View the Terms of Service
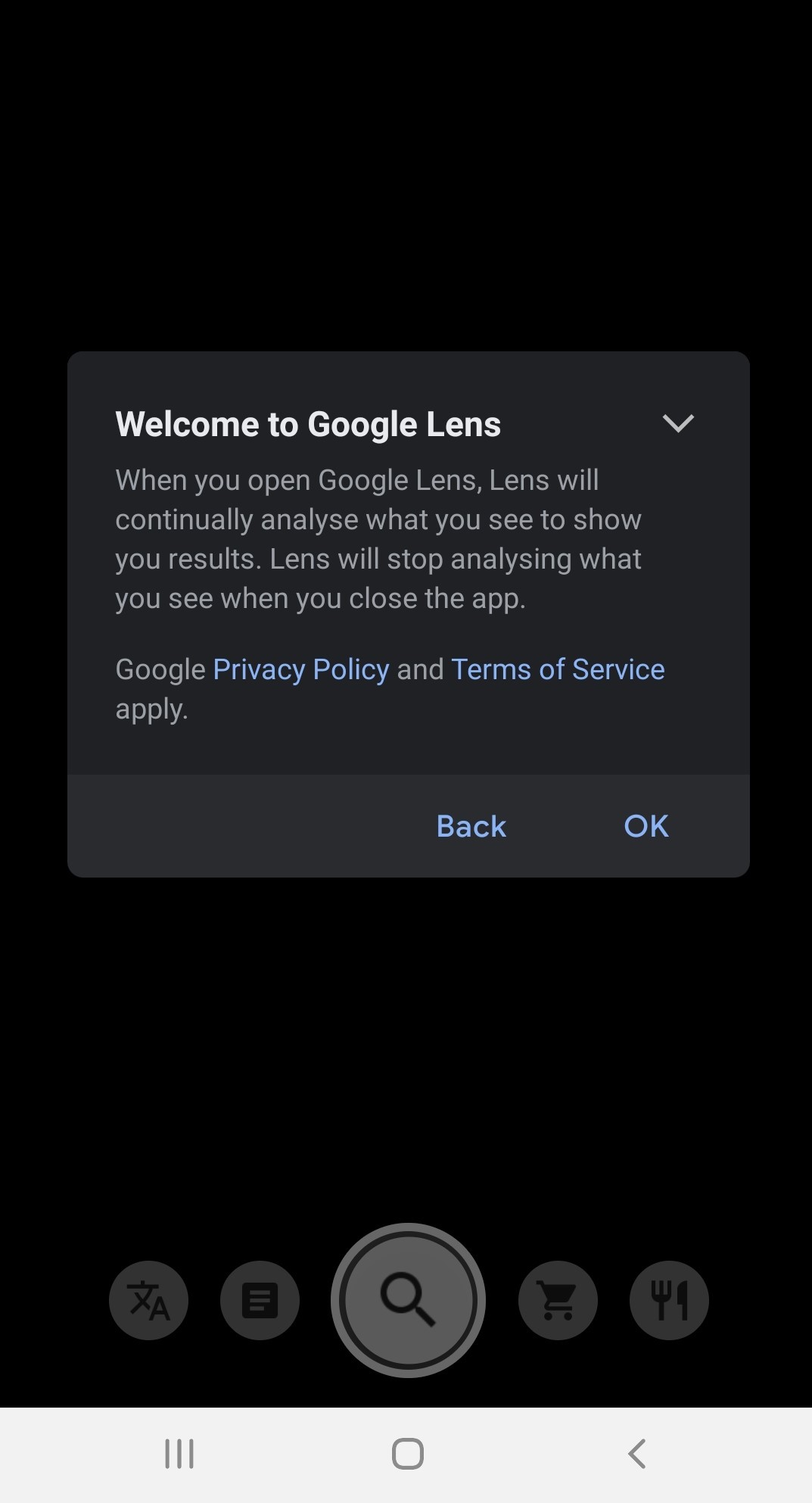The height and width of the screenshot is (1503, 812). pos(558,669)
